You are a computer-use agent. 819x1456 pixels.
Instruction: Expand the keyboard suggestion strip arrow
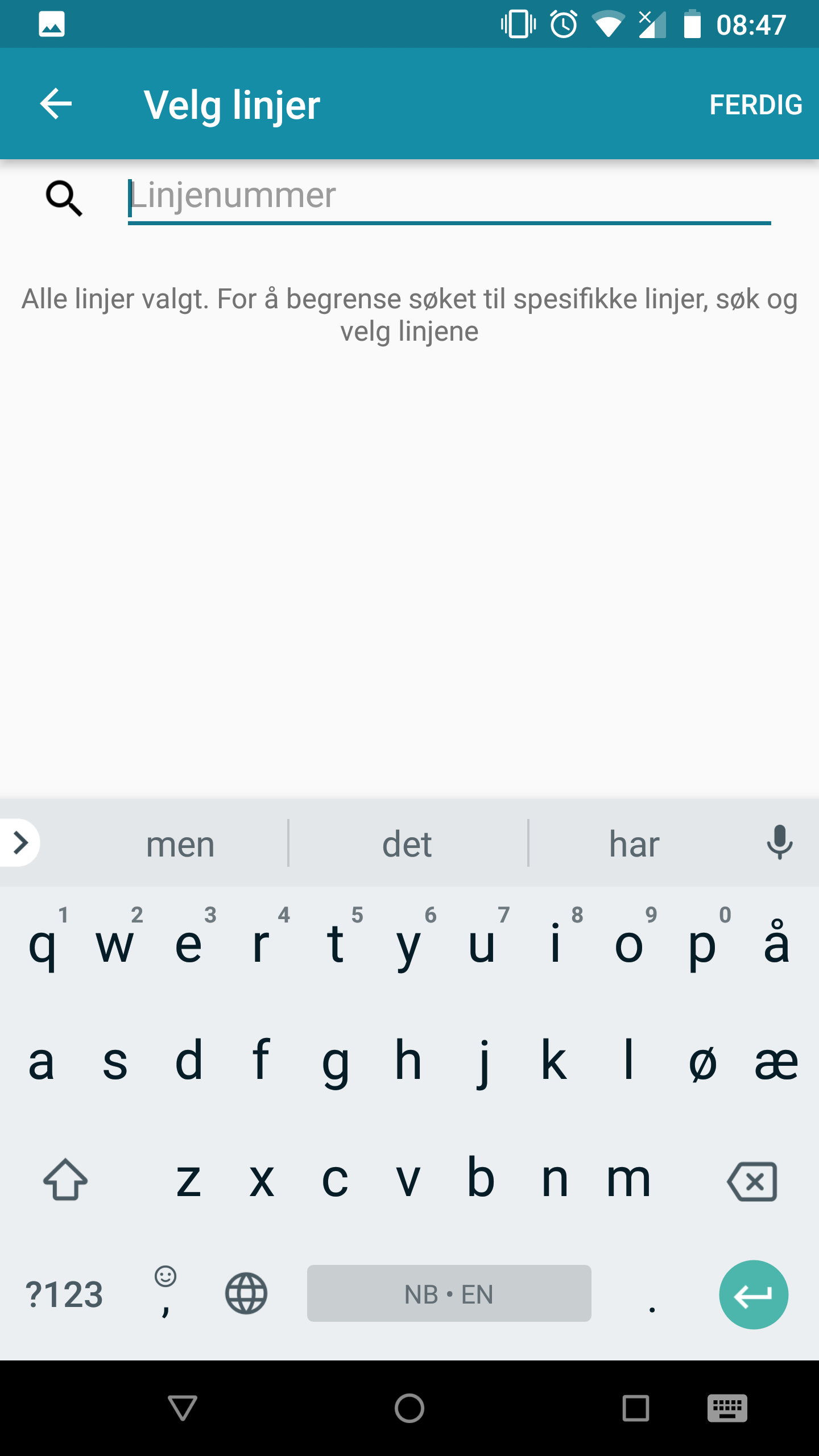[x=20, y=843]
